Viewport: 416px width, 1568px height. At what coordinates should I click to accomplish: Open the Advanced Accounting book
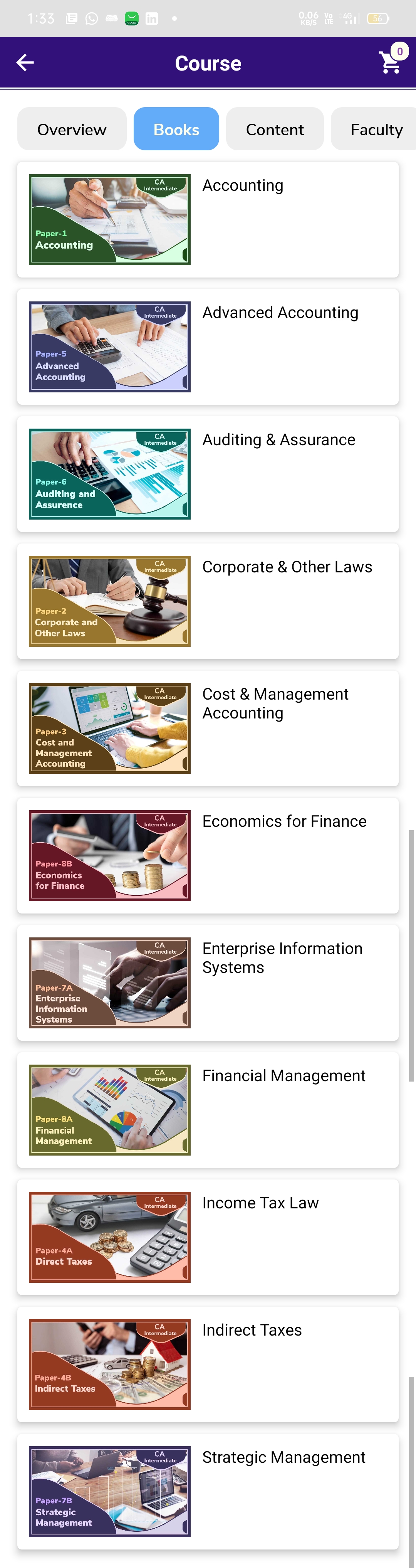(207, 347)
